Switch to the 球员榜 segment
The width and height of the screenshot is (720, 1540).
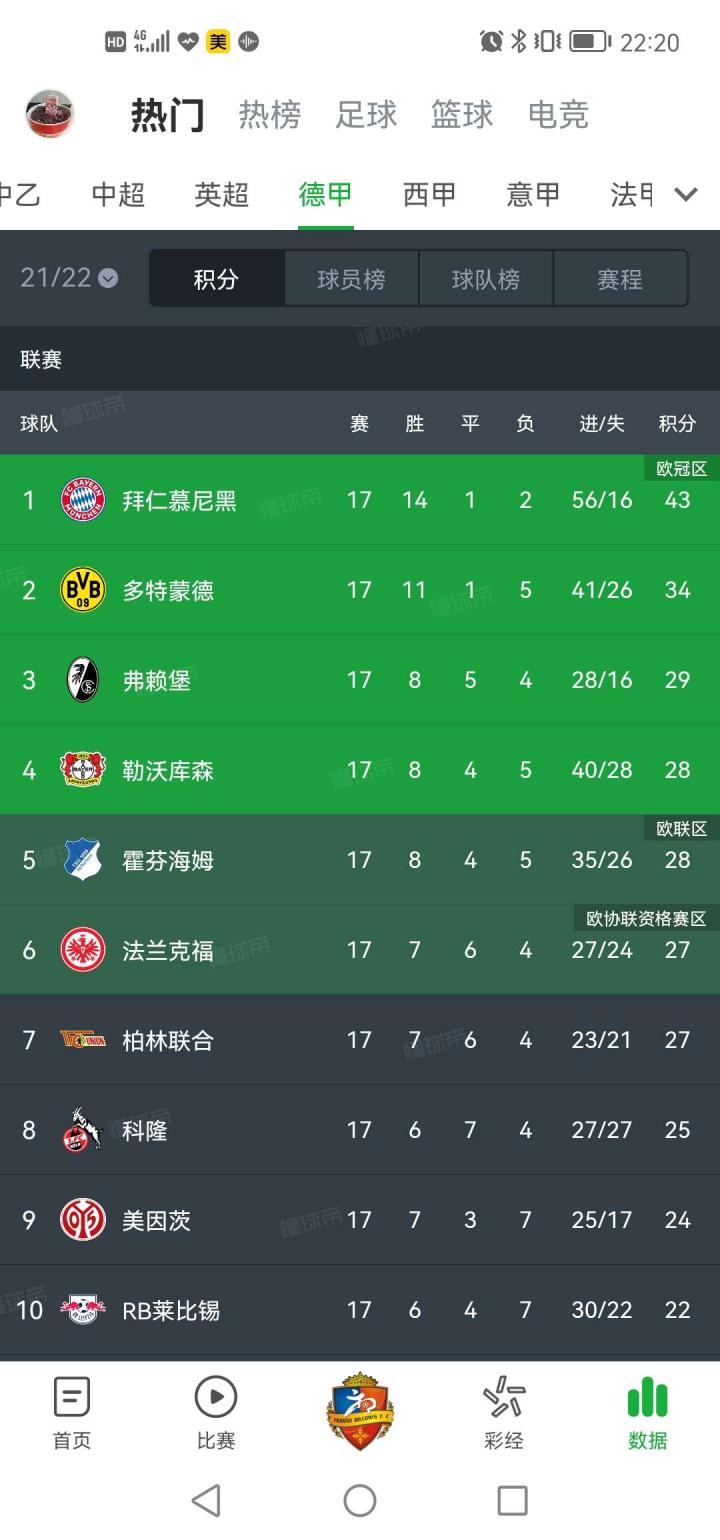coord(351,279)
